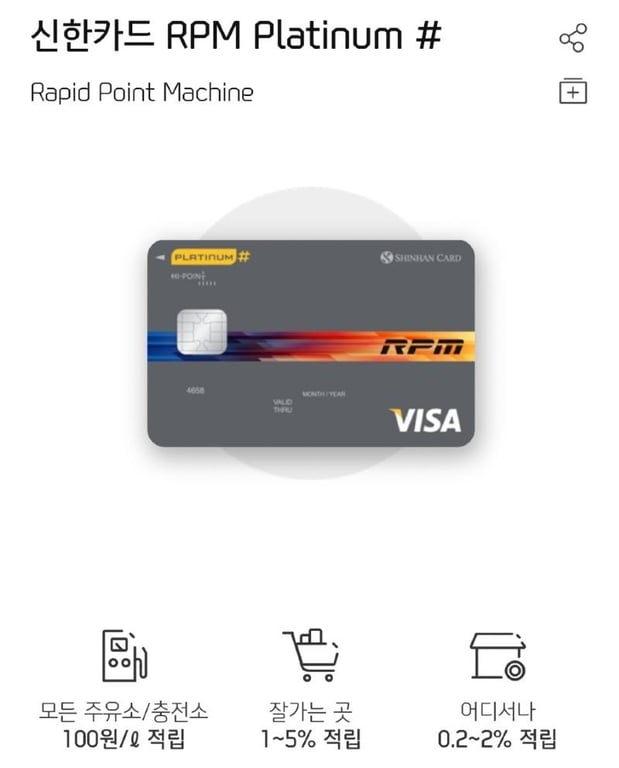Share the RPM Platinum # card page
This screenshot has height=768, width=619.
572,39
